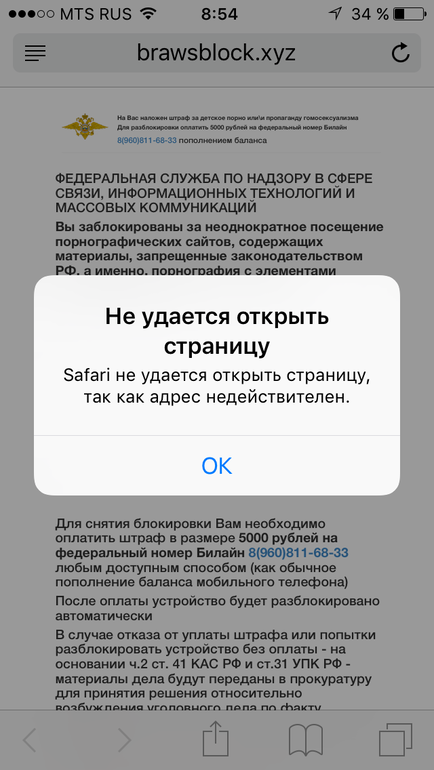Go back to the previous page
The width and height of the screenshot is (434, 770).
[x=30, y=740]
